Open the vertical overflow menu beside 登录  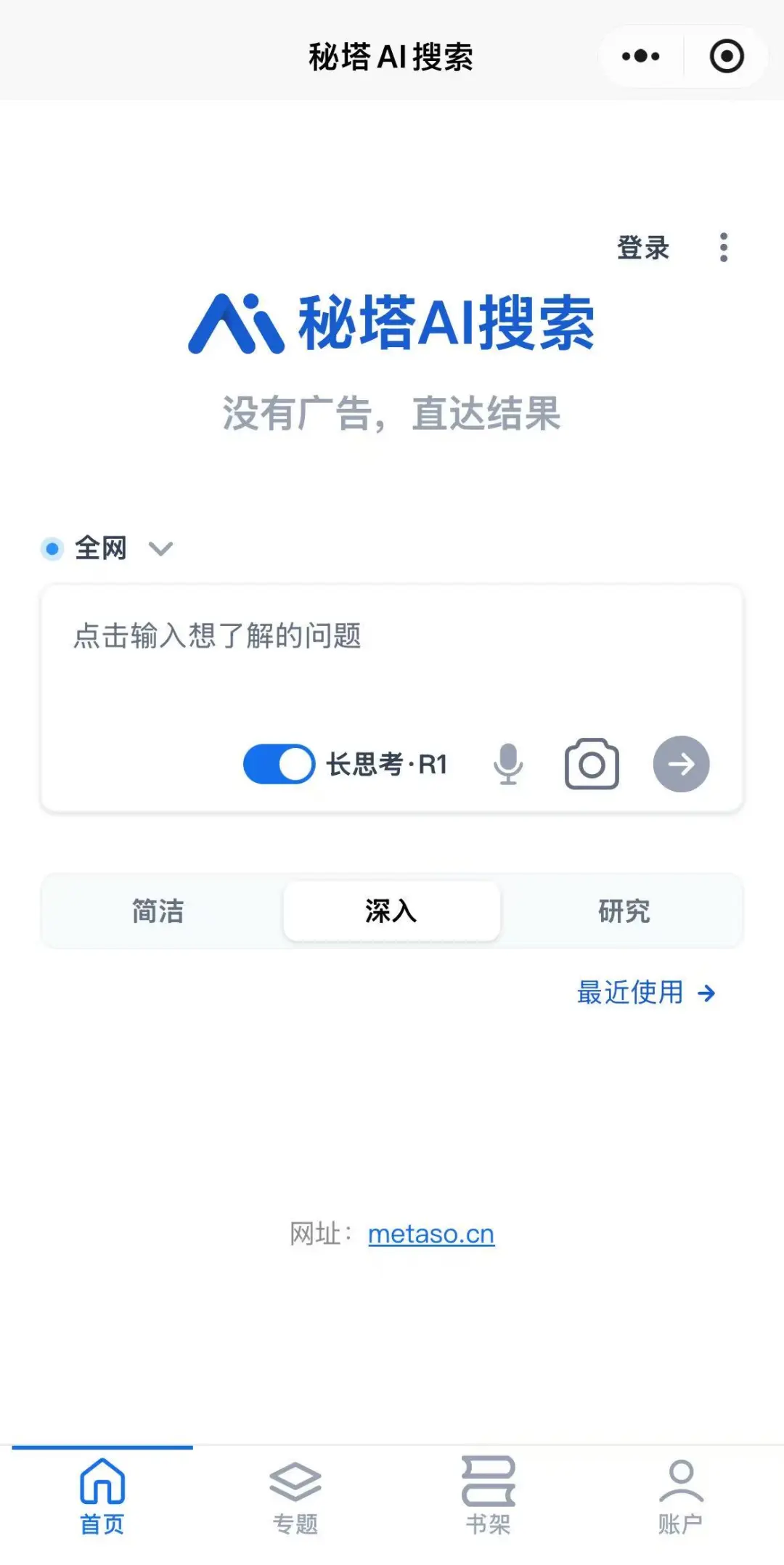pos(723,248)
